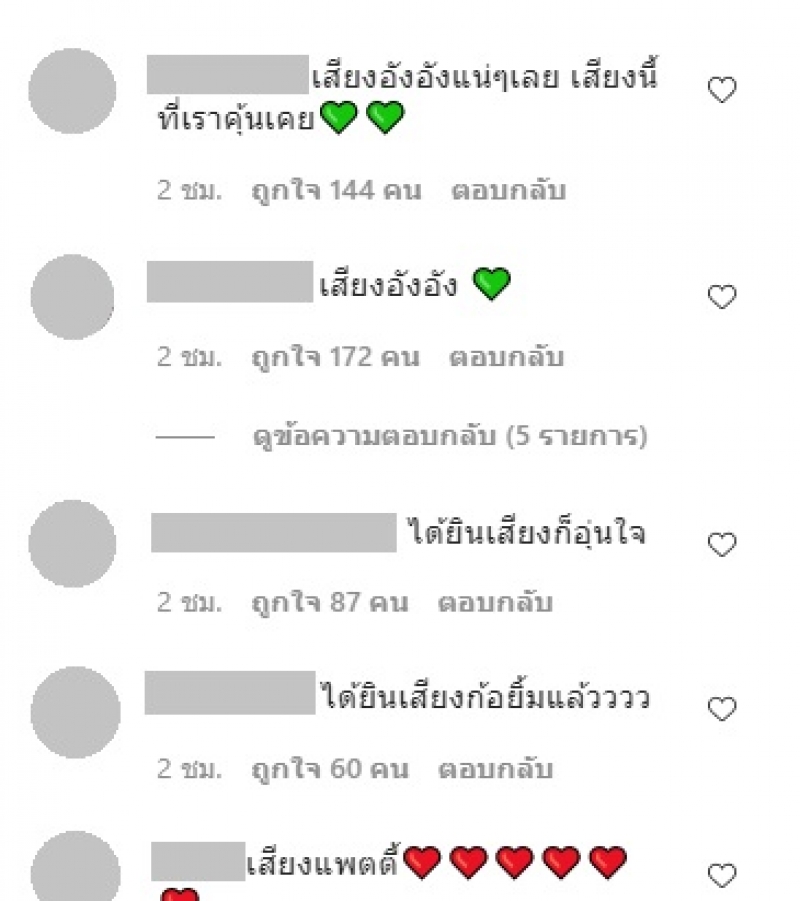
Task: Open avatar of 'เสียงอังอังแน่ๆเลย' commenter
Action: click(x=72, y=90)
